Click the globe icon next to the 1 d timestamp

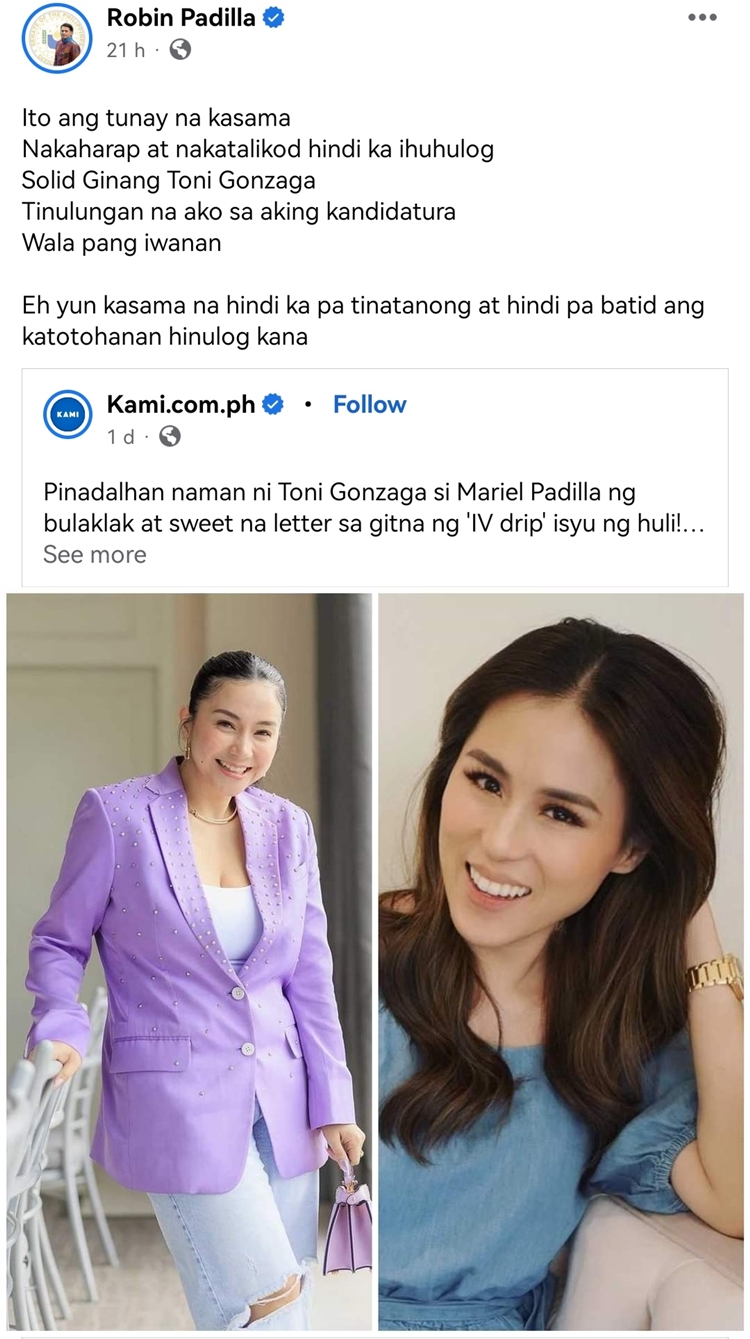169,436
